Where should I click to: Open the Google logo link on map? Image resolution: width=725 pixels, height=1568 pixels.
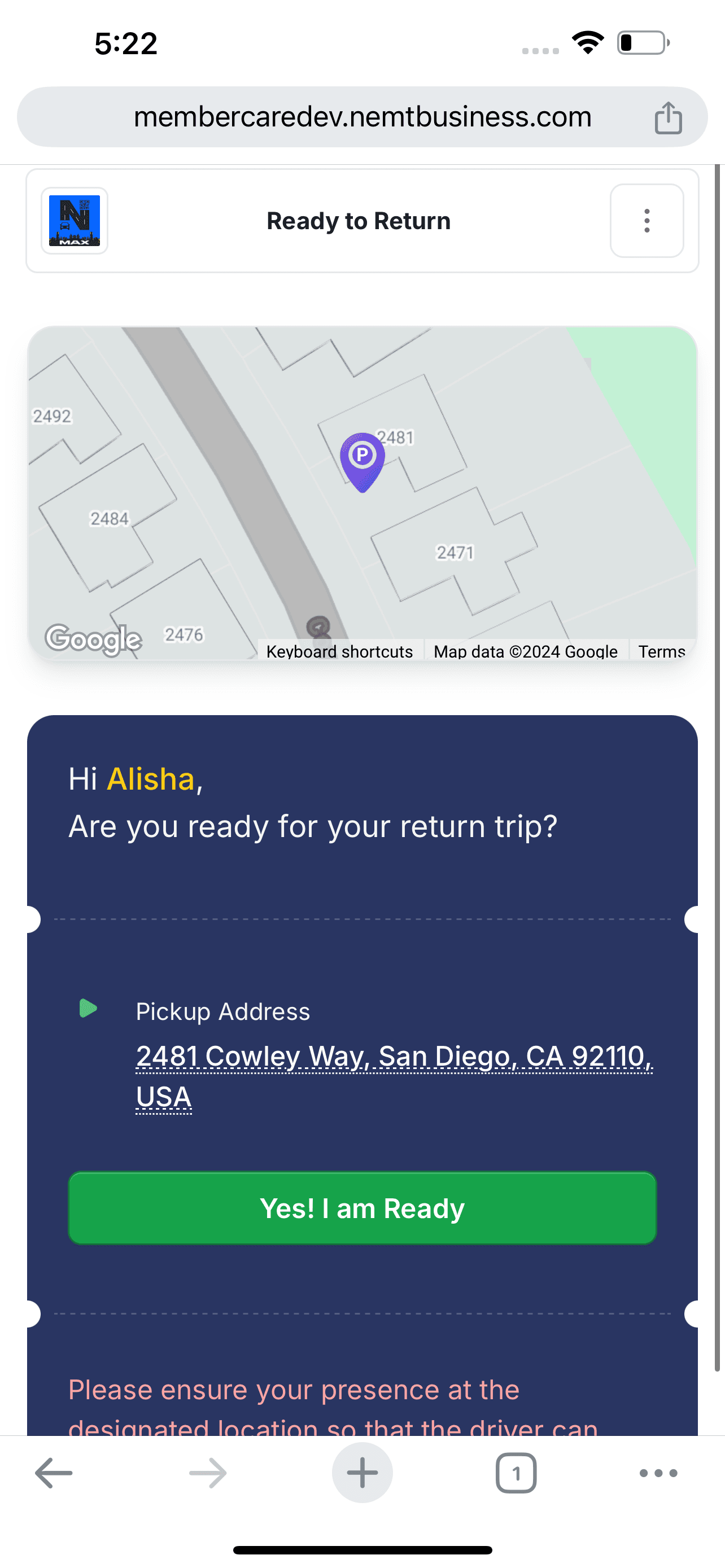point(93,639)
